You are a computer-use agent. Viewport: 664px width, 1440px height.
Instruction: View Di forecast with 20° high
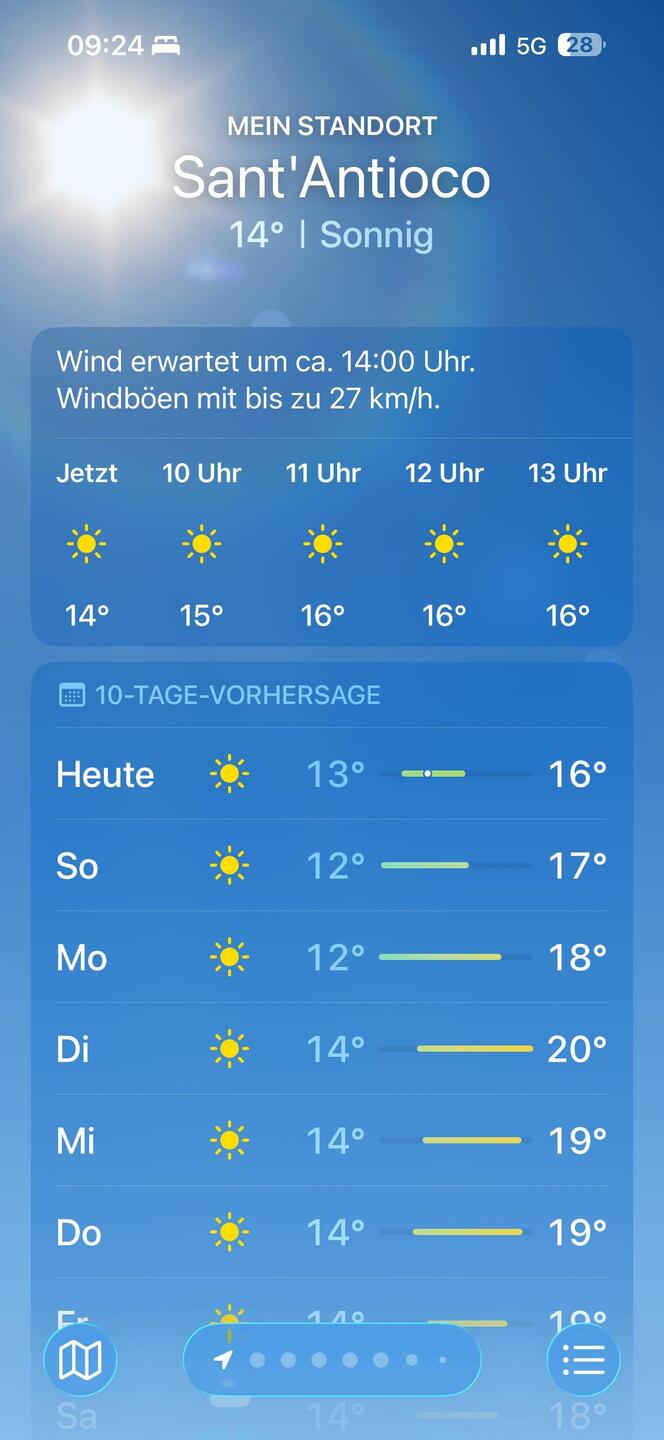coord(332,1049)
